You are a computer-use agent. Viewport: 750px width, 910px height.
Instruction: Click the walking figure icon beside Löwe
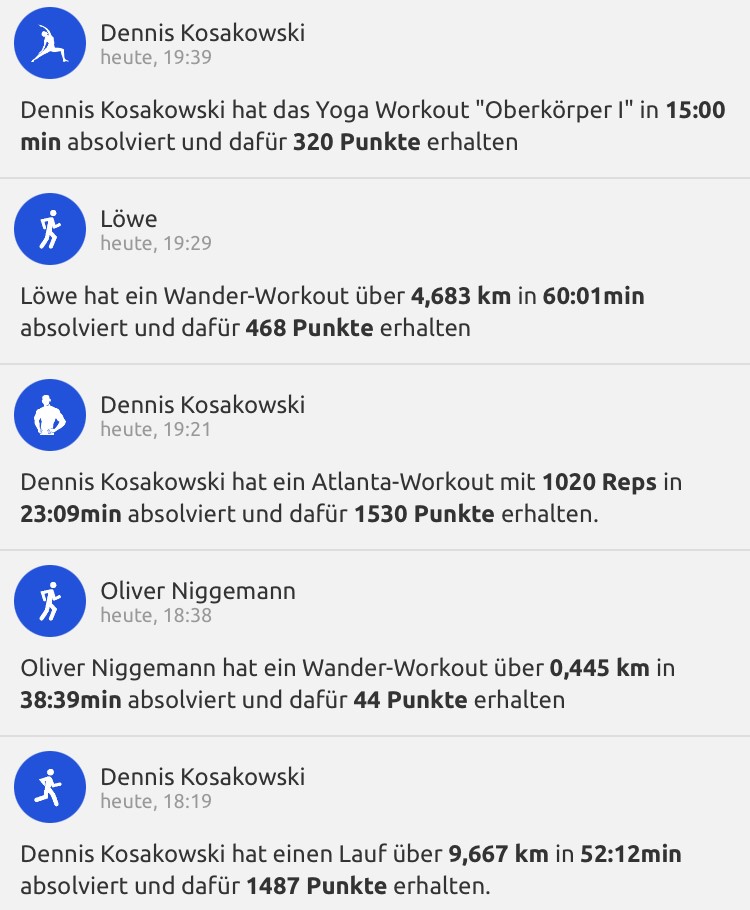(48, 228)
